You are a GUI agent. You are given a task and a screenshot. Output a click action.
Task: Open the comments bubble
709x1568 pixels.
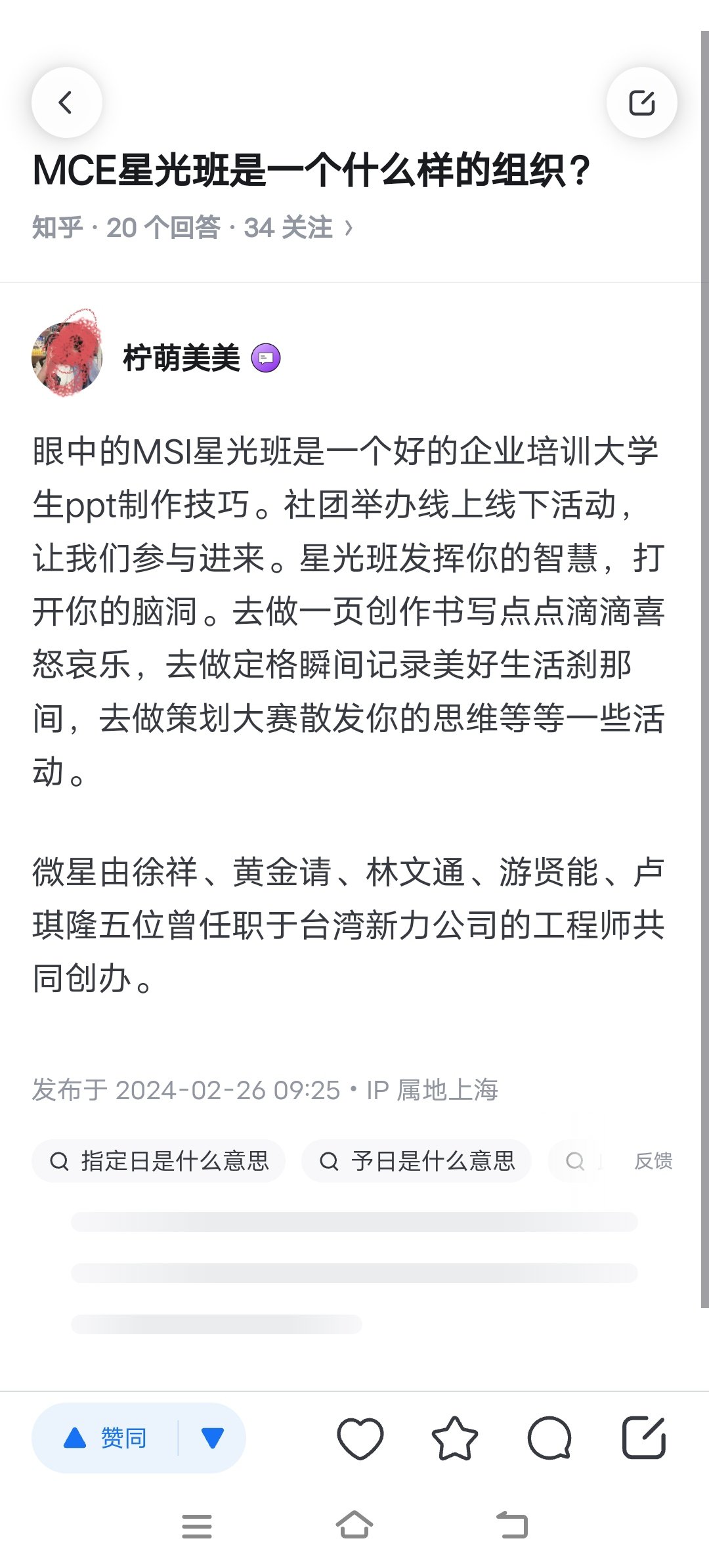click(549, 1438)
